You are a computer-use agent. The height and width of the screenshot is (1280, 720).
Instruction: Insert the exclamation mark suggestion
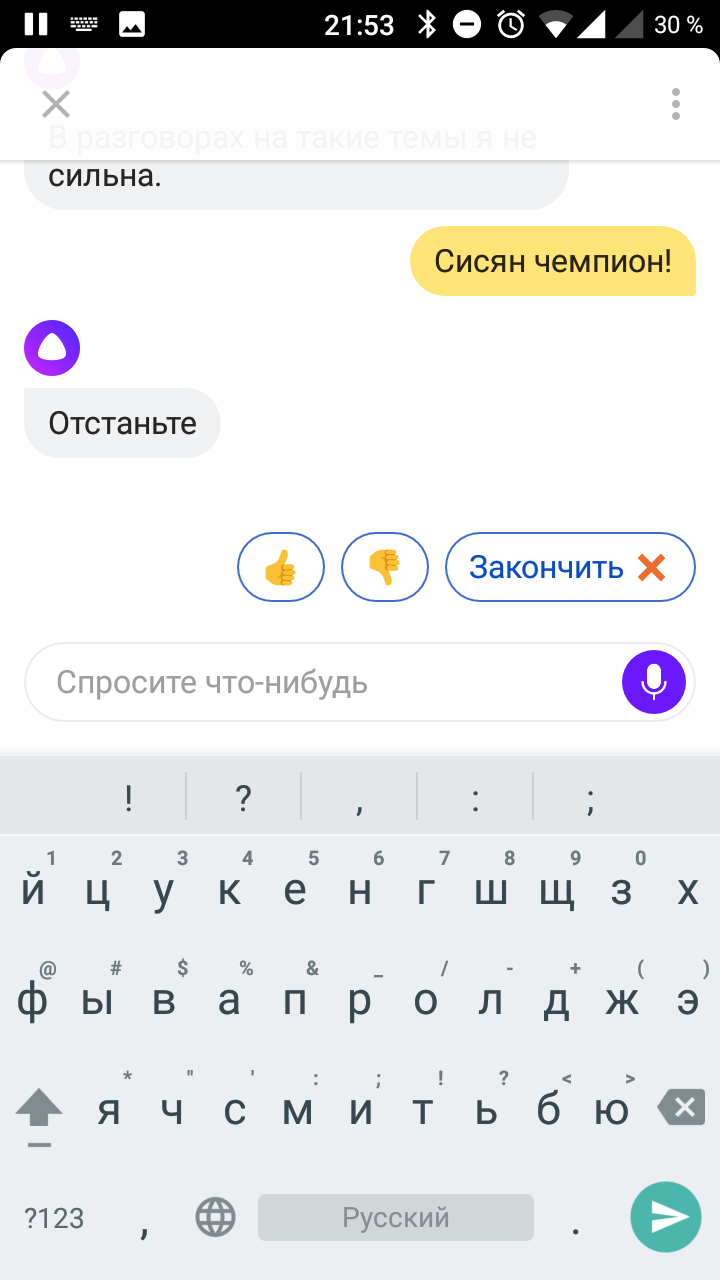pyautogui.click(x=128, y=798)
